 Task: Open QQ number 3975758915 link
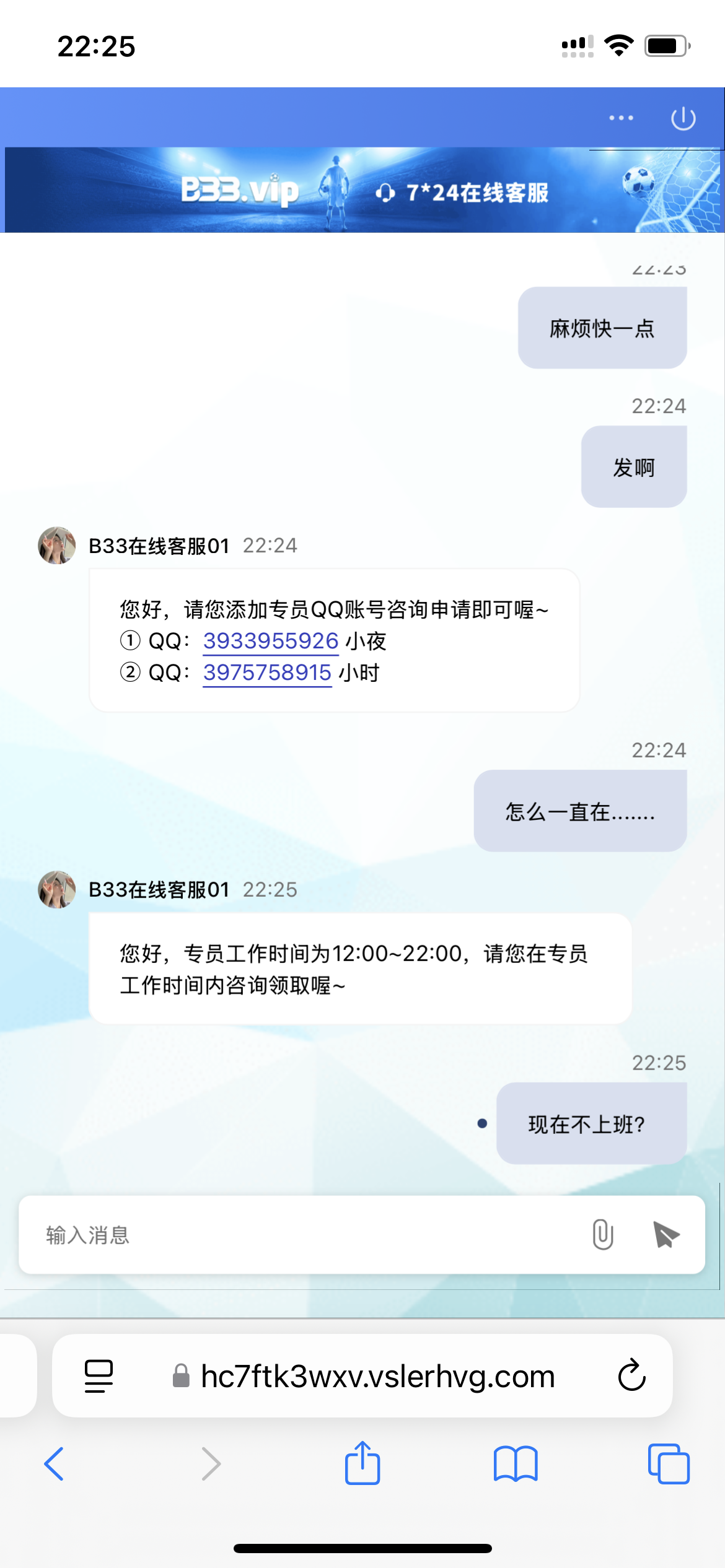click(x=267, y=673)
